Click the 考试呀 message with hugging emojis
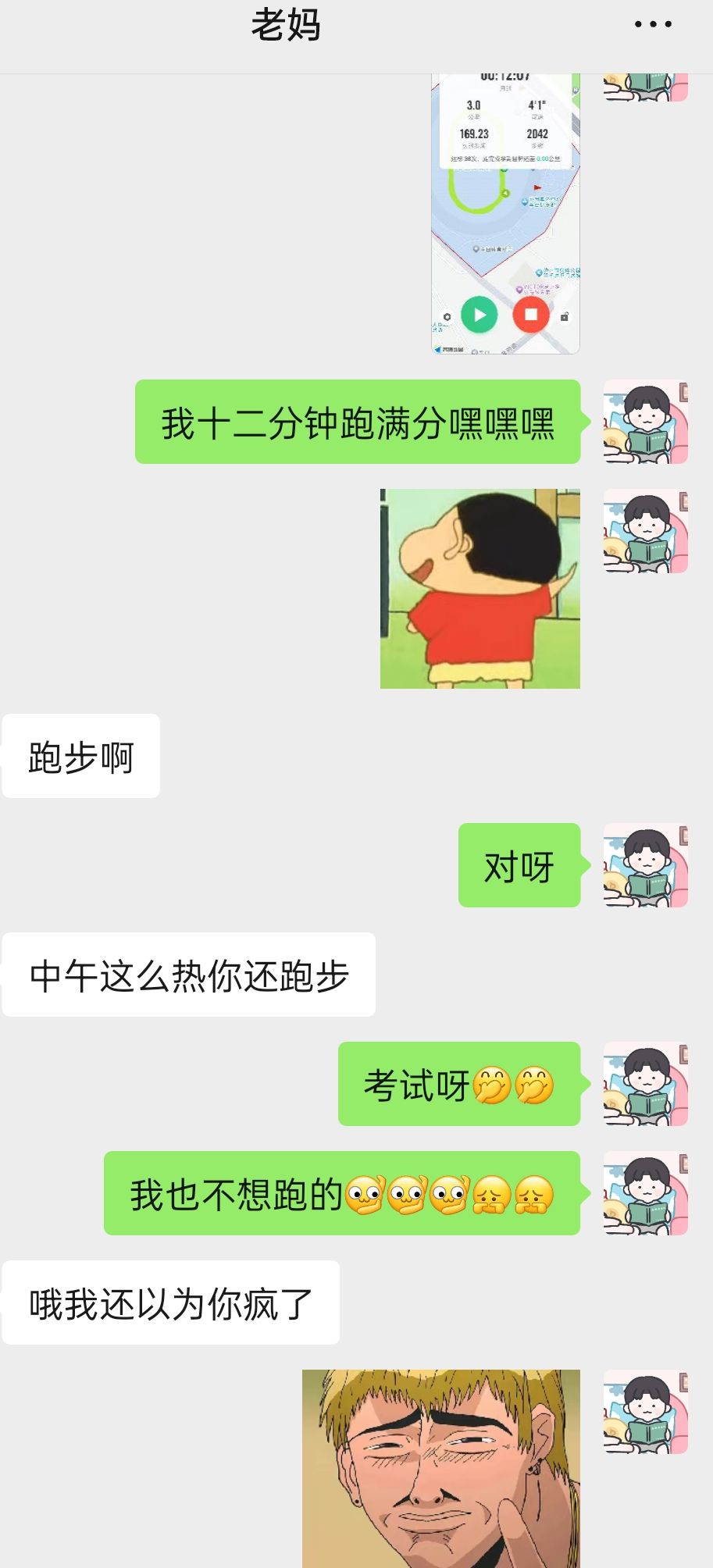Viewport: 713px width, 1568px height. (x=458, y=1085)
